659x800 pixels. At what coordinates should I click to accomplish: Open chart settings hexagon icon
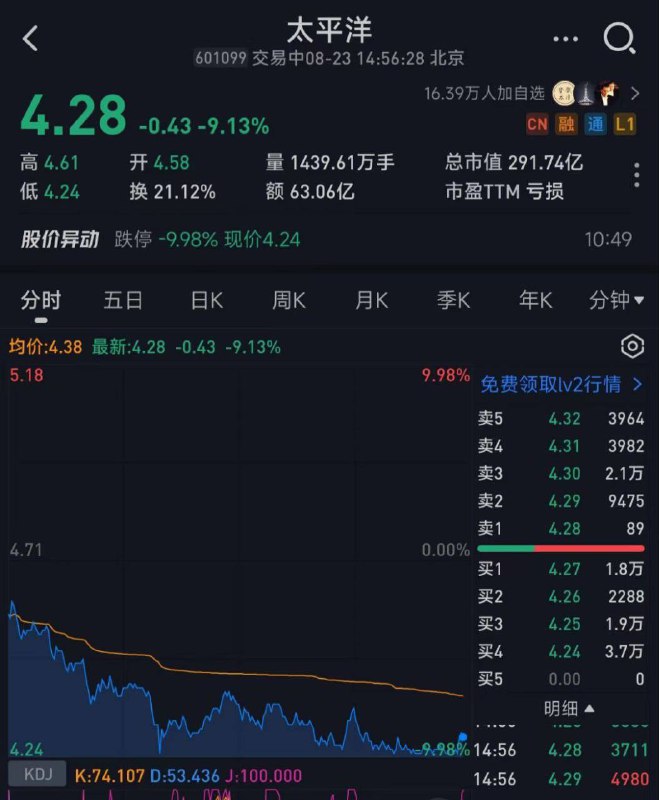tap(632, 346)
